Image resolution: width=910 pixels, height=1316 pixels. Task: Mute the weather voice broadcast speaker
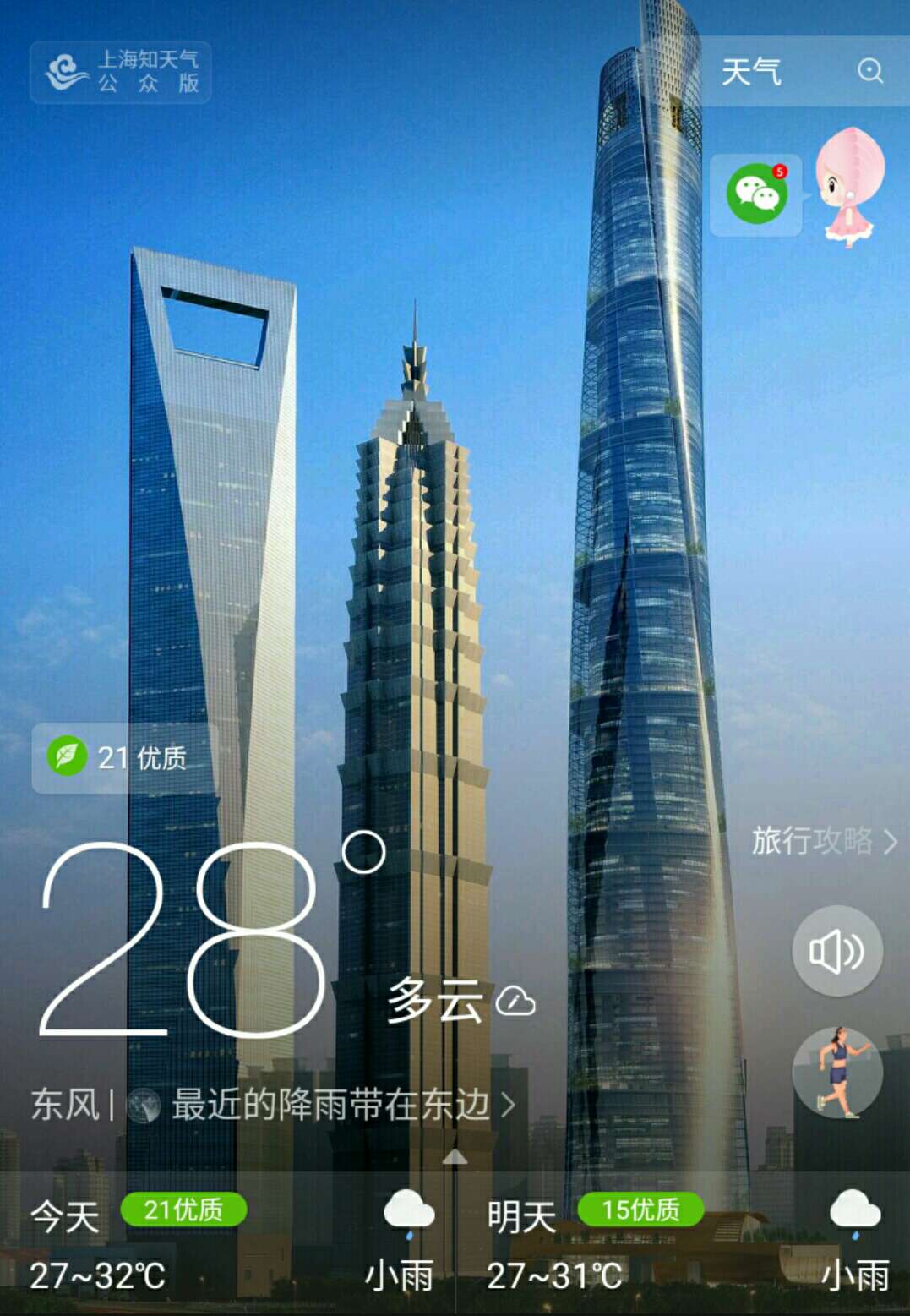[836, 950]
